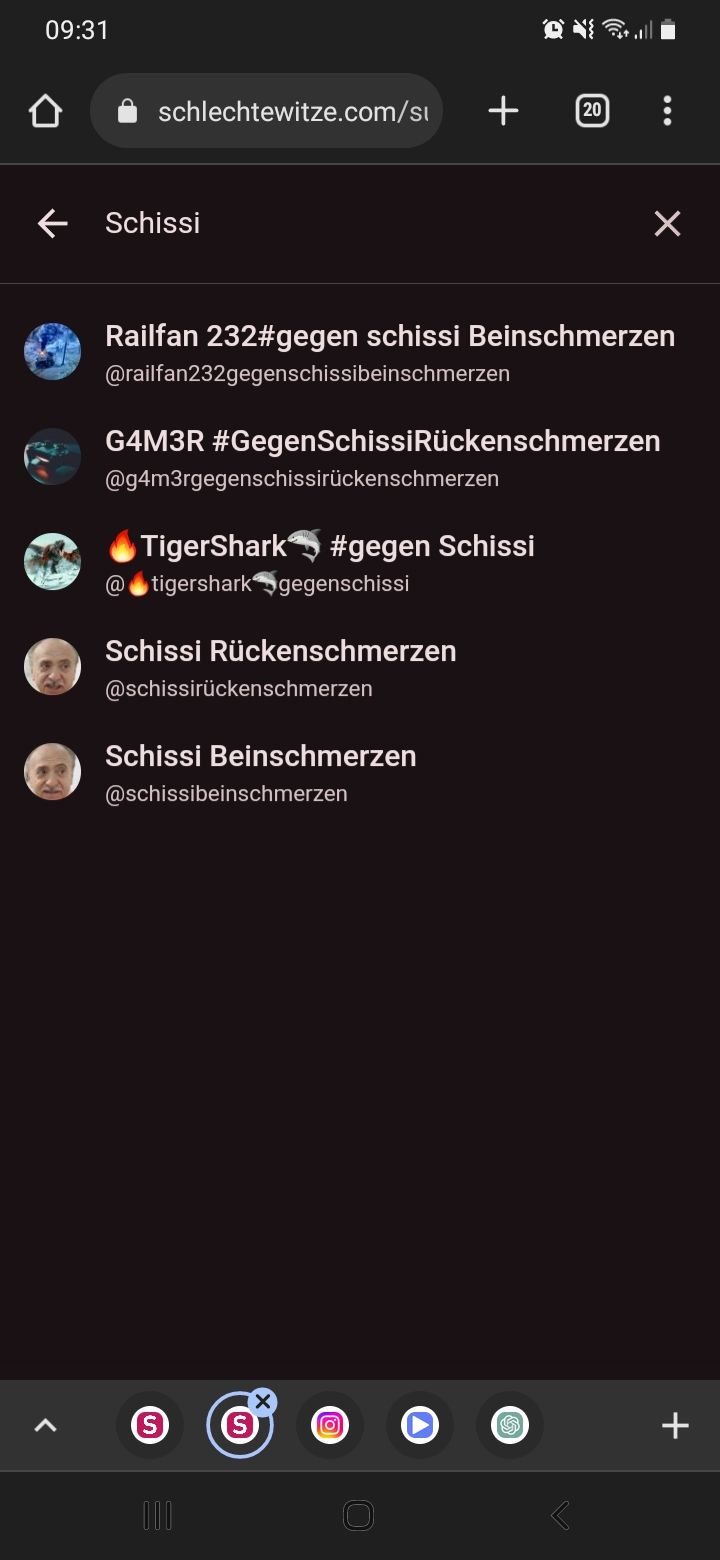
Task: Tap the schlechtewitze.com address bar
Action: point(266,111)
